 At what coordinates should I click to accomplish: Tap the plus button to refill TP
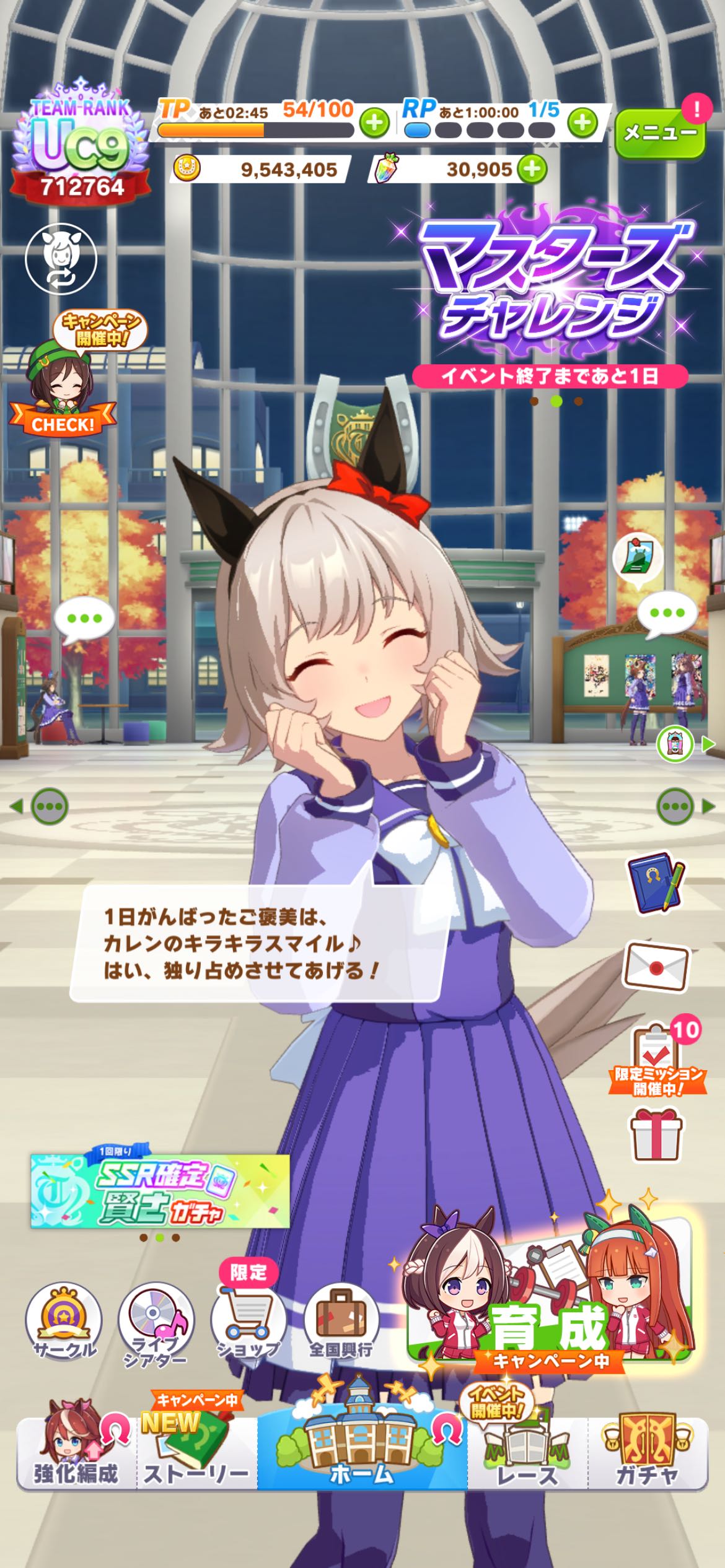click(374, 123)
